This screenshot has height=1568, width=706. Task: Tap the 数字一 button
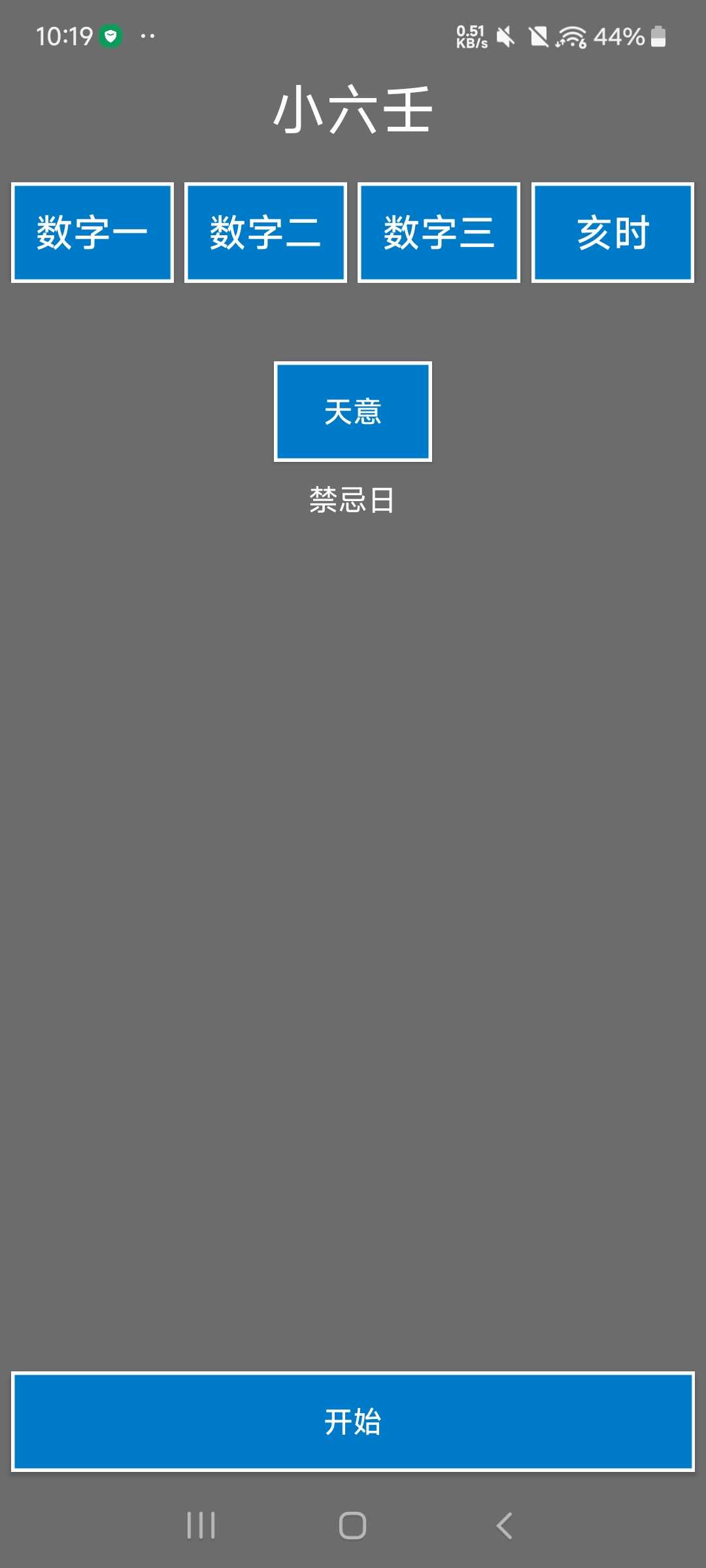pos(92,233)
